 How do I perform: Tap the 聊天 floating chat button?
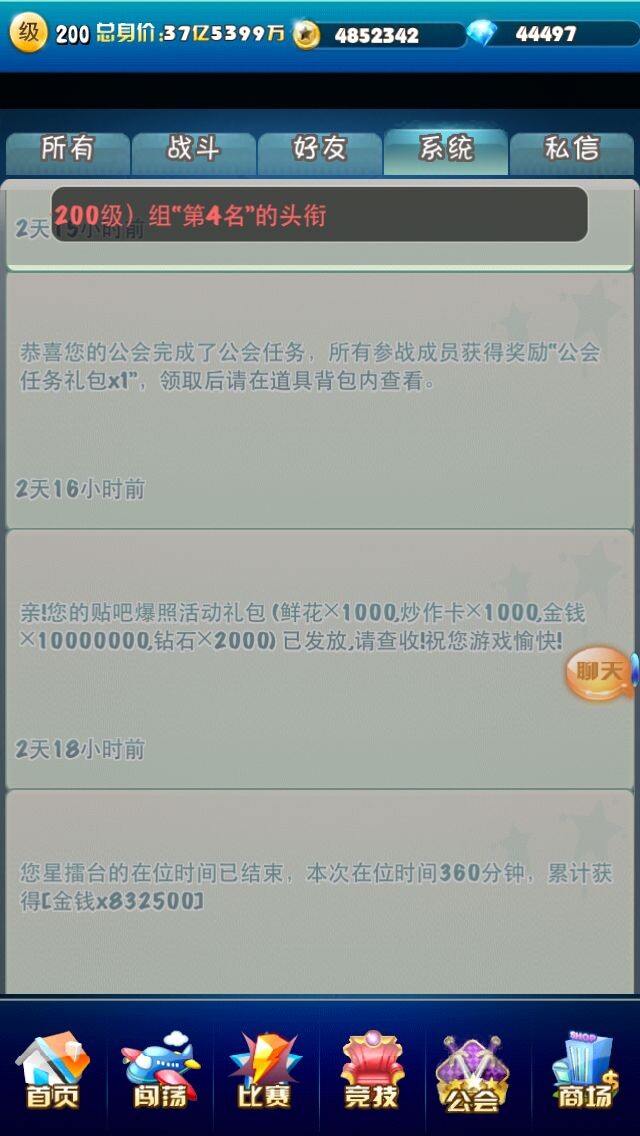pos(599,672)
